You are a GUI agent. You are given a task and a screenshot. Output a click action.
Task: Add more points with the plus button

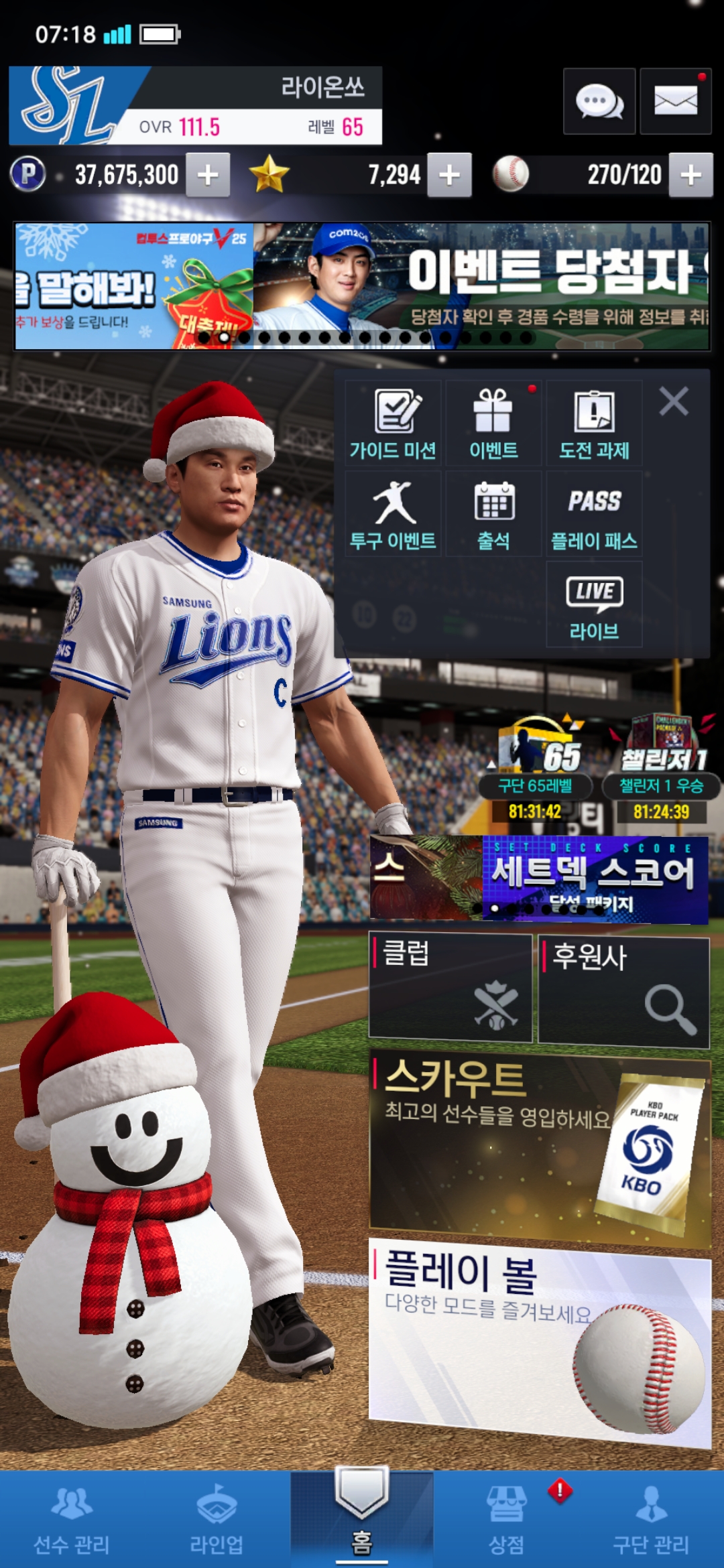[x=208, y=175]
